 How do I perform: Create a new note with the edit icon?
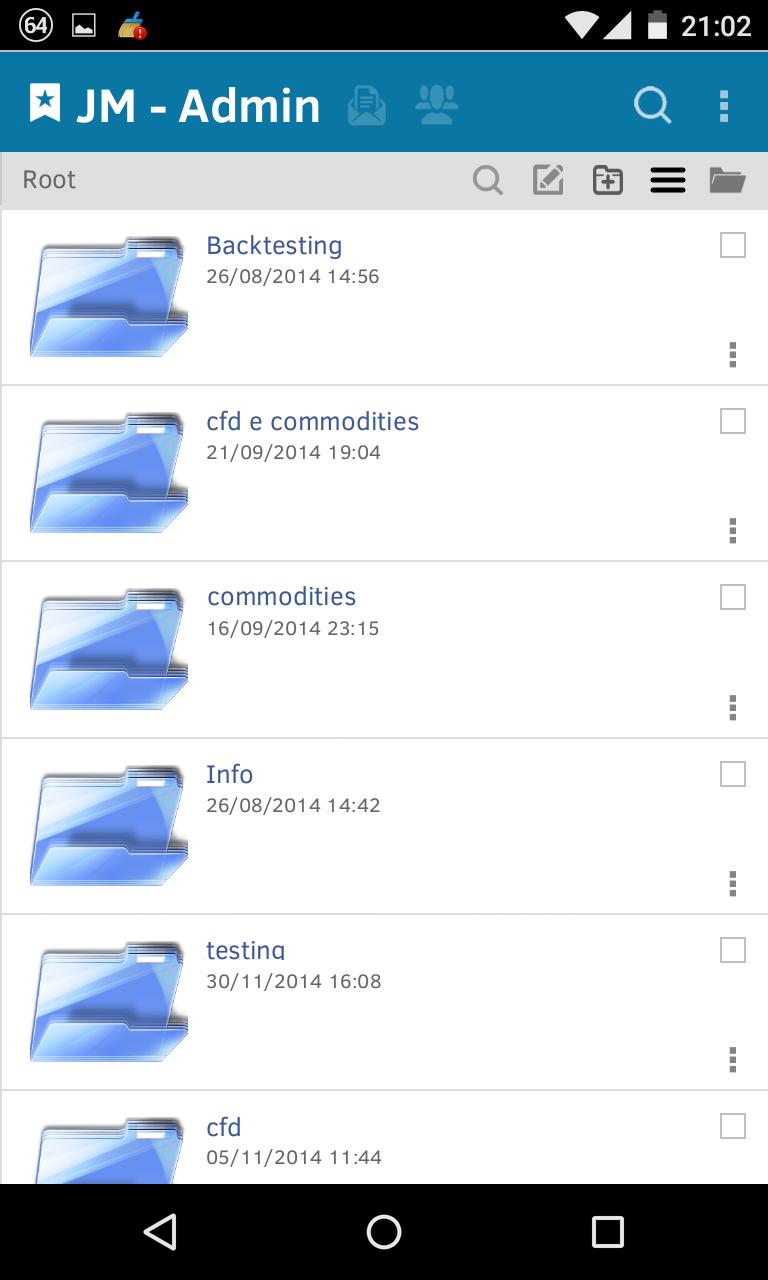[x=548, y=181]
